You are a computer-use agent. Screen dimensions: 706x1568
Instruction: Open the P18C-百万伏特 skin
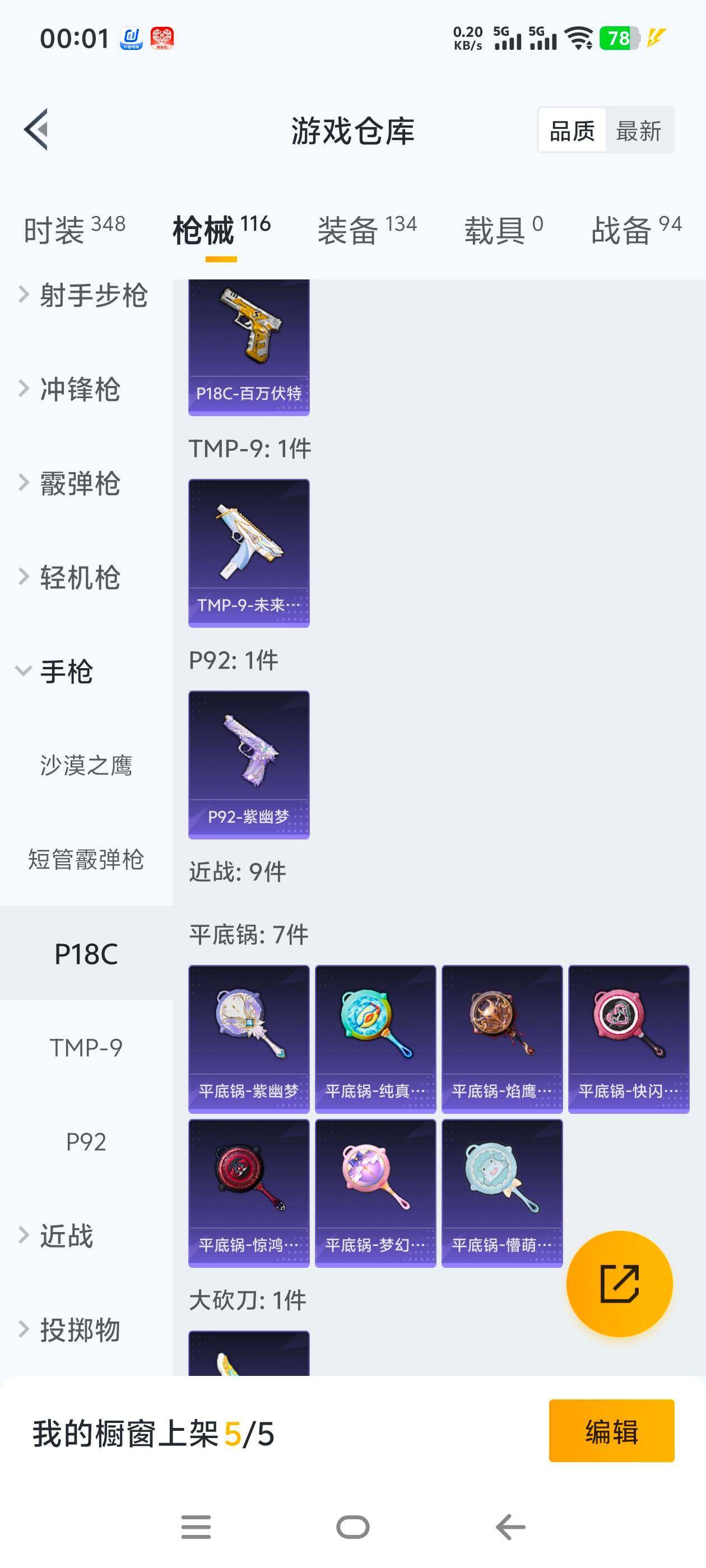pos(249,347)
